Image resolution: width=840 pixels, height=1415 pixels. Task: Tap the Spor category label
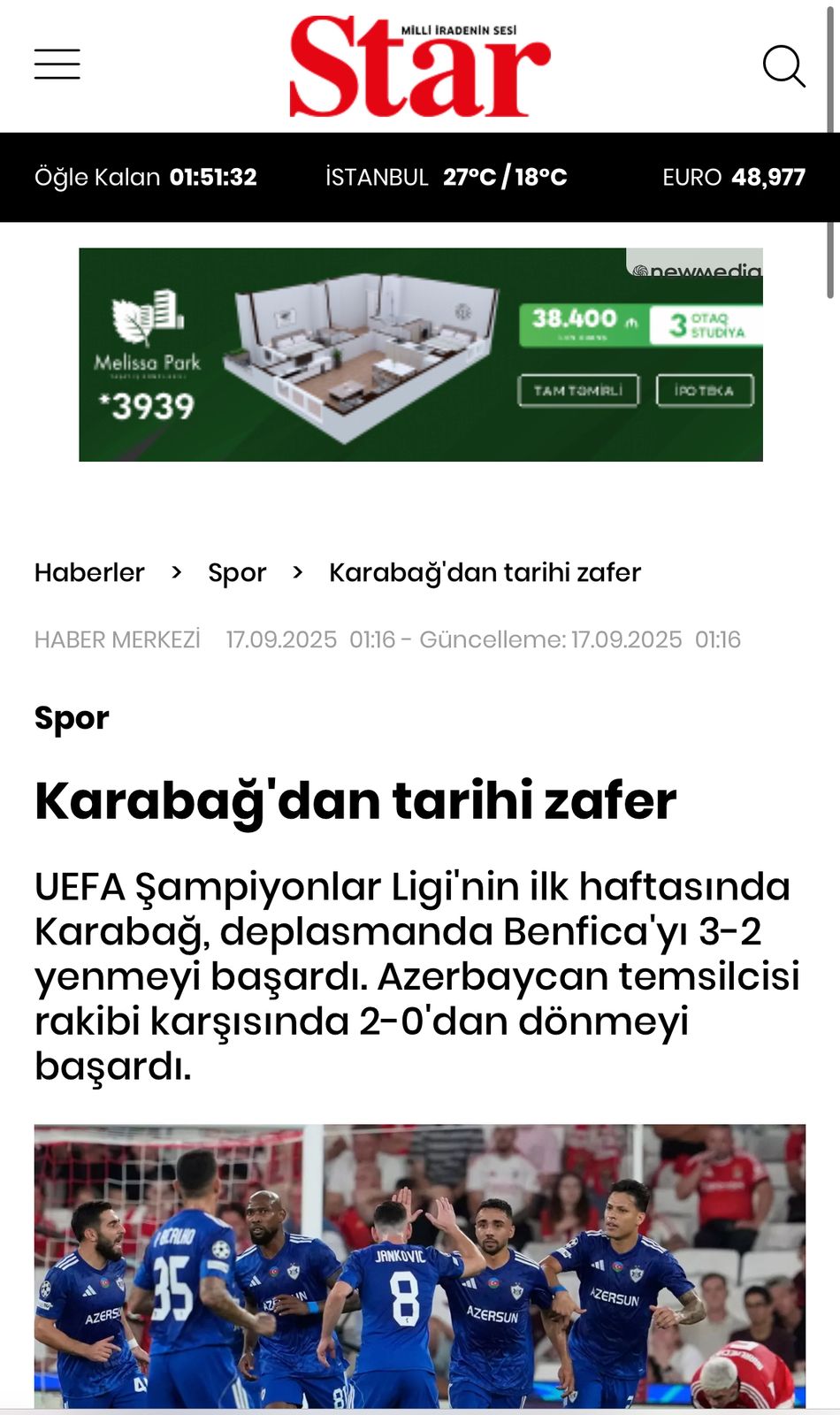[x=72, y=718]
